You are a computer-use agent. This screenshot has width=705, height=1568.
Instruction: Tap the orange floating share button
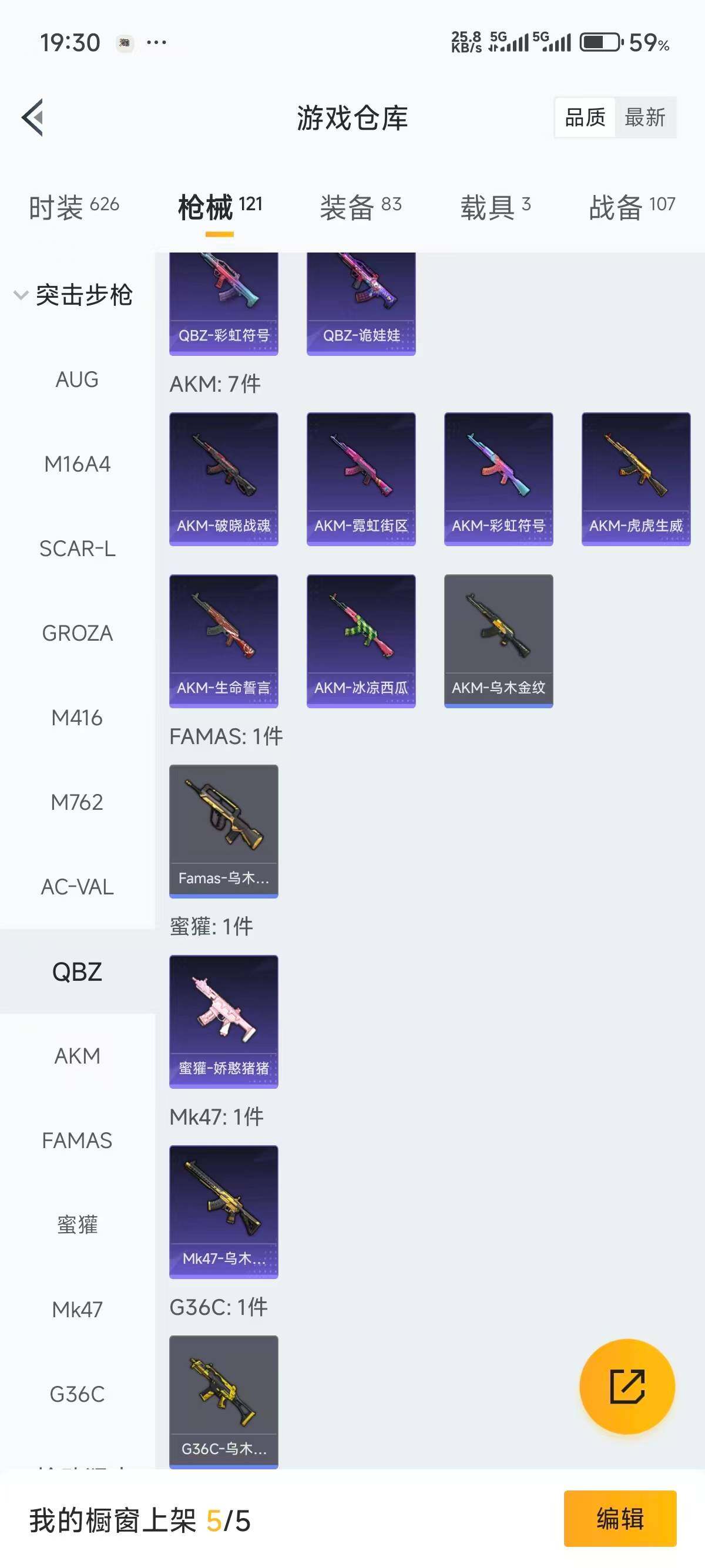click(627, 1386)
